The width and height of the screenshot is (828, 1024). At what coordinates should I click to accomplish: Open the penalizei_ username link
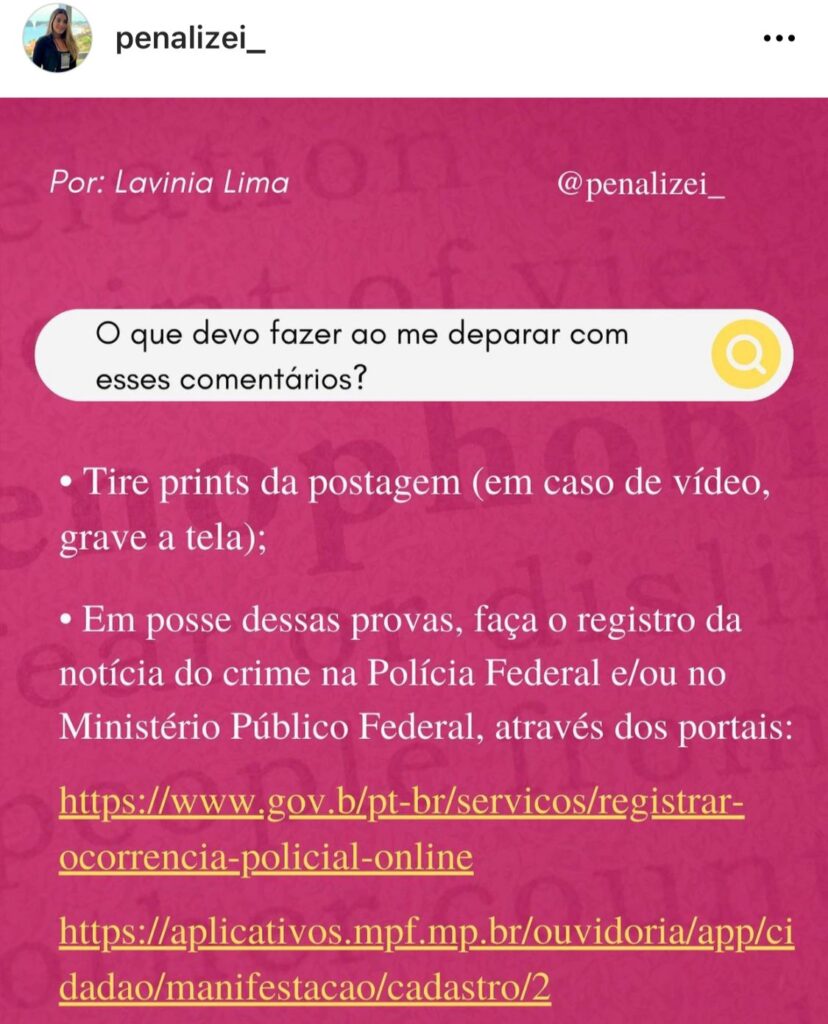point(190,40)
